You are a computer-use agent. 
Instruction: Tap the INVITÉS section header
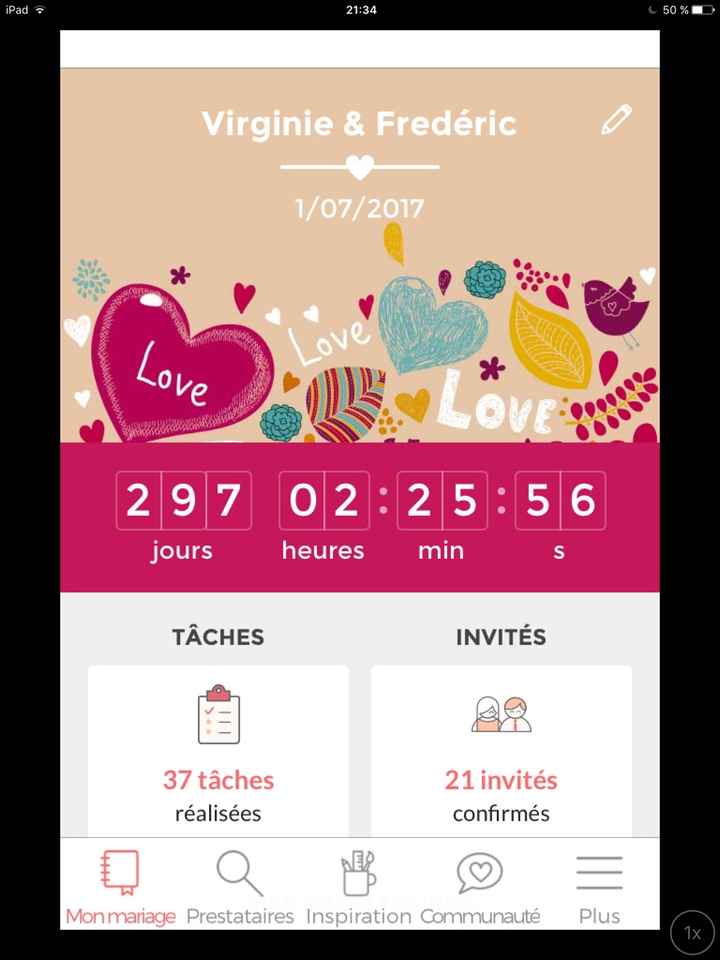pyautogui.click(x=500, y=637)
